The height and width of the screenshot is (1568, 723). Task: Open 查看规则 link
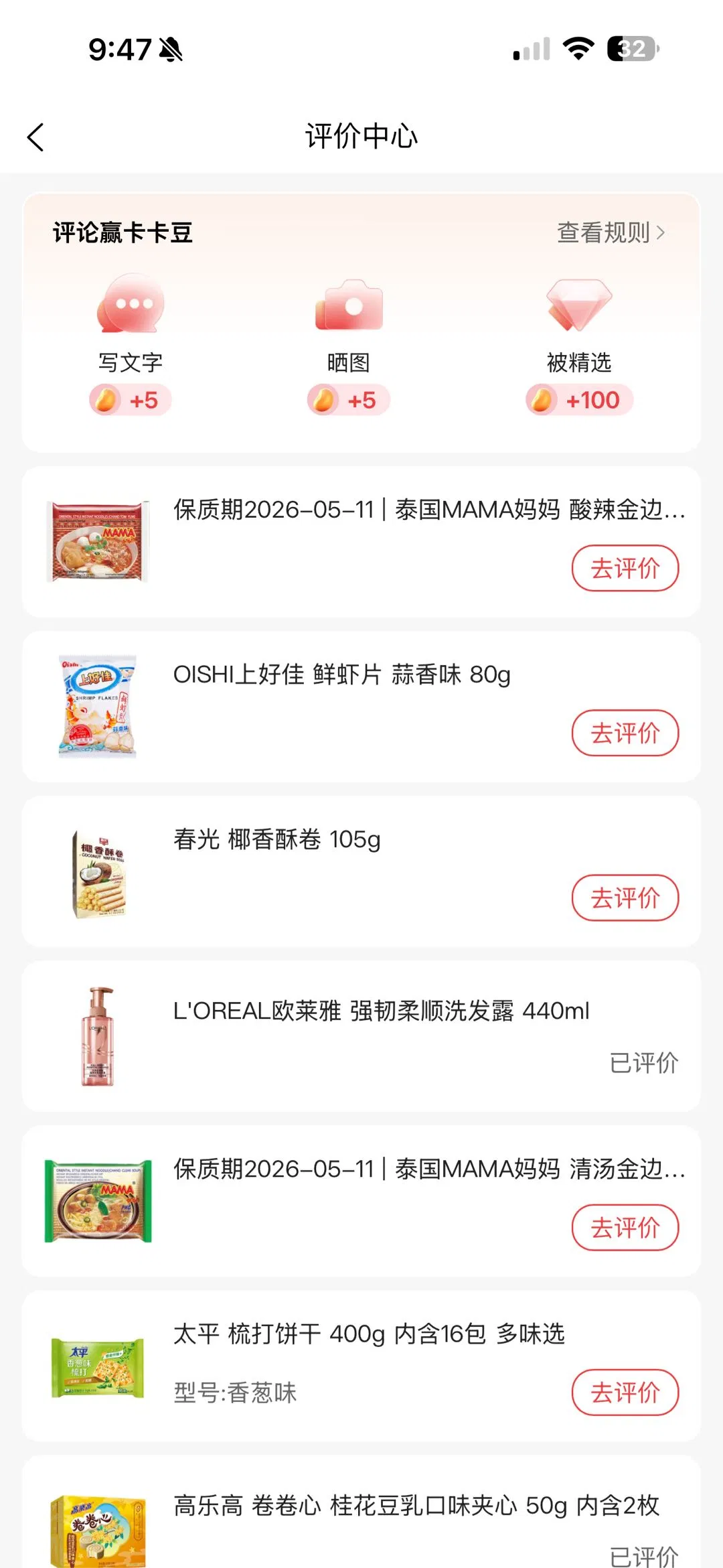(611, 233)
